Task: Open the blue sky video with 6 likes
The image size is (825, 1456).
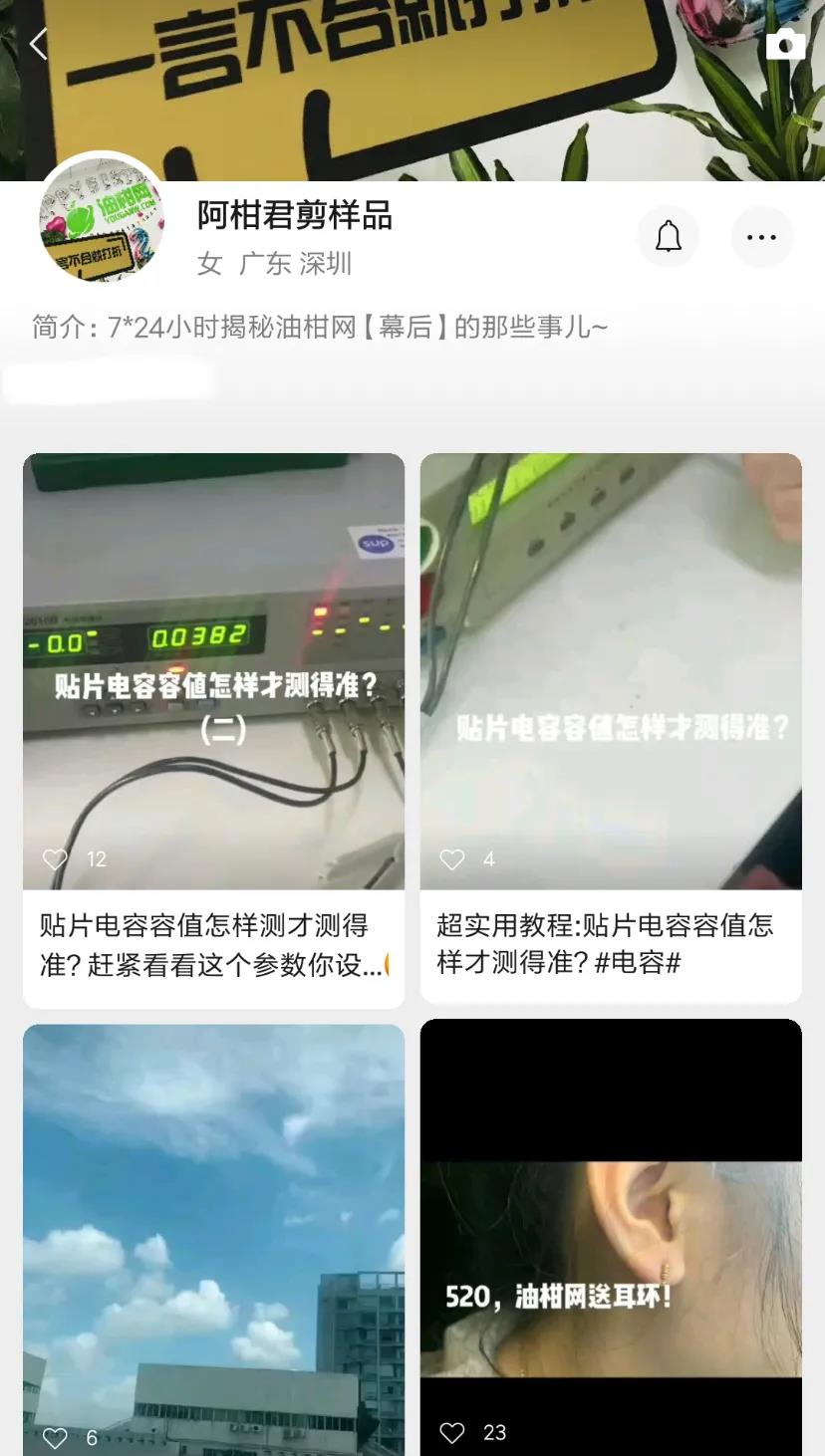Action: [213, 1235]
